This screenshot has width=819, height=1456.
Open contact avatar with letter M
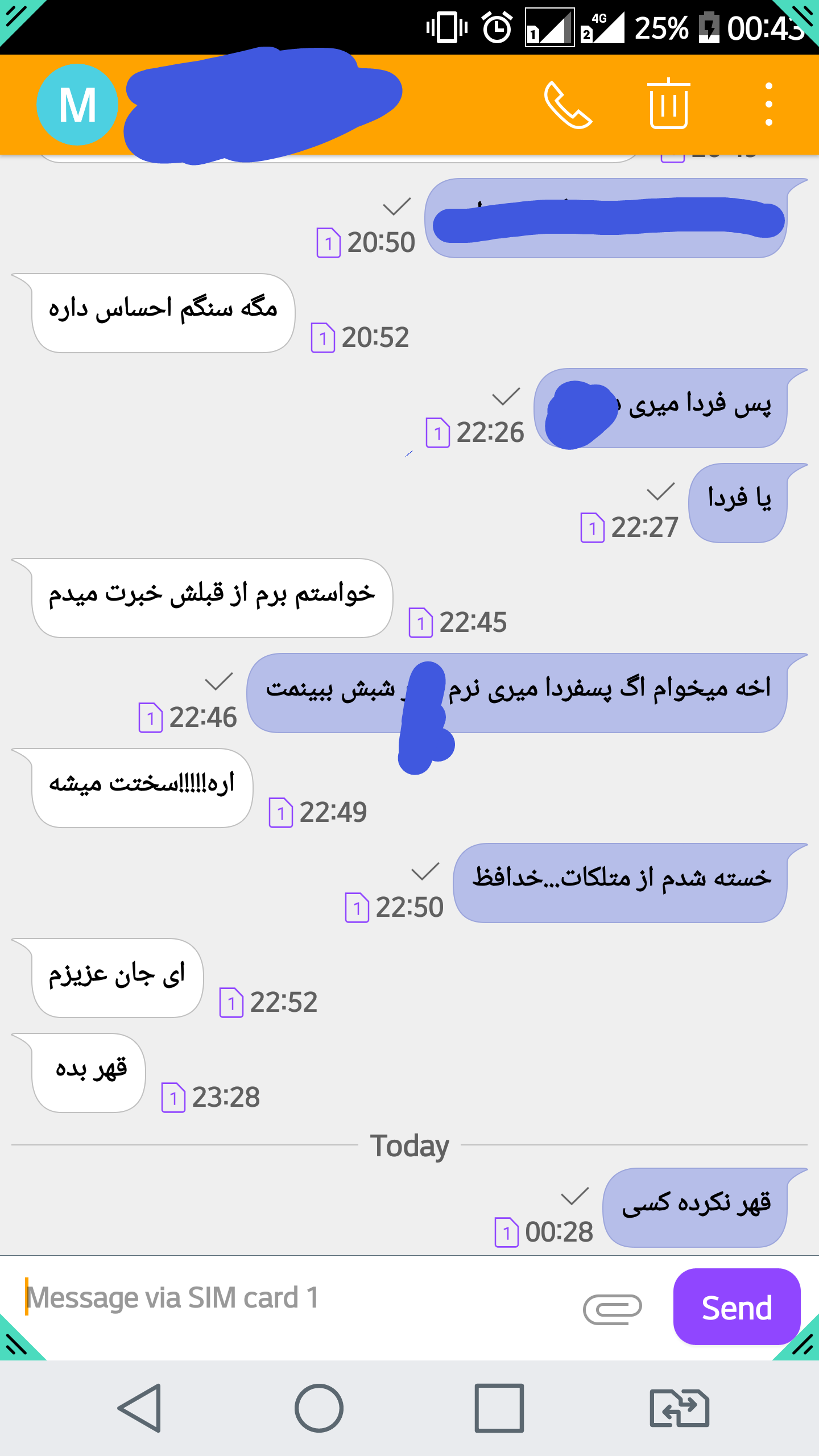tap(77, 105)
